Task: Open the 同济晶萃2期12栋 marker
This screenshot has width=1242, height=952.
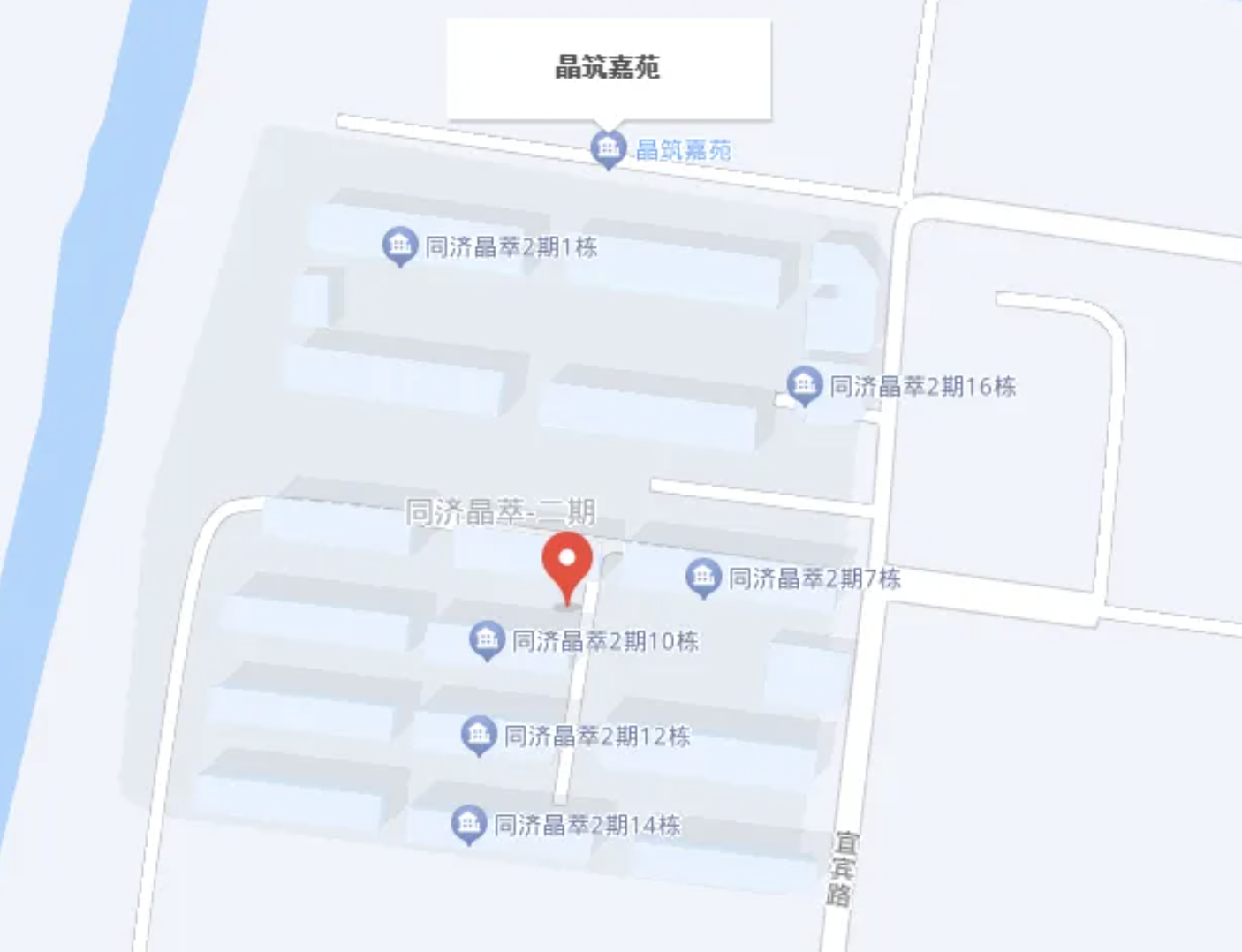Action: (479, 734)
